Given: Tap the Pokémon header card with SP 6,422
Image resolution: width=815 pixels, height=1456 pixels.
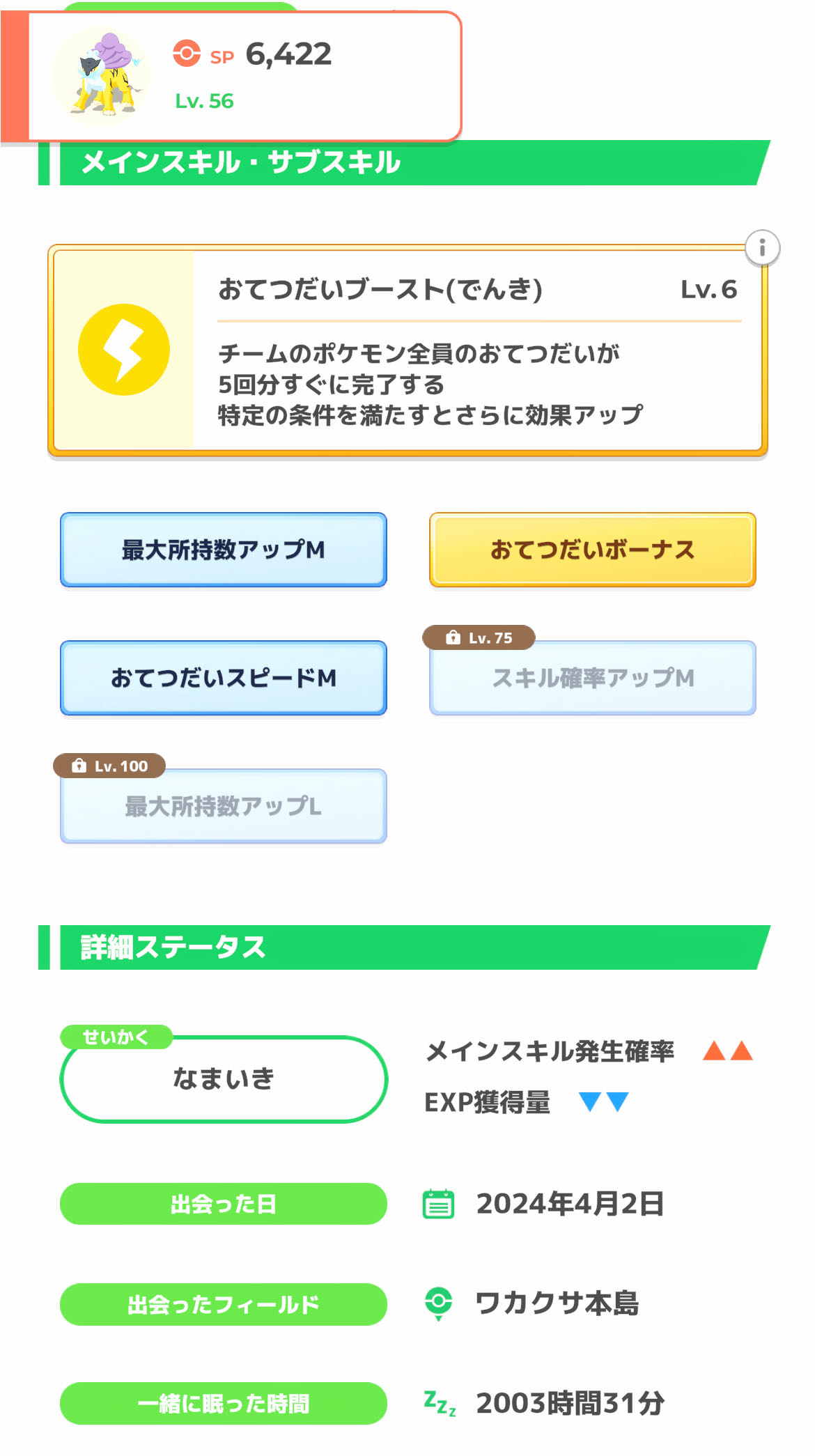Looking at the screenshot, I should point(244,77).
